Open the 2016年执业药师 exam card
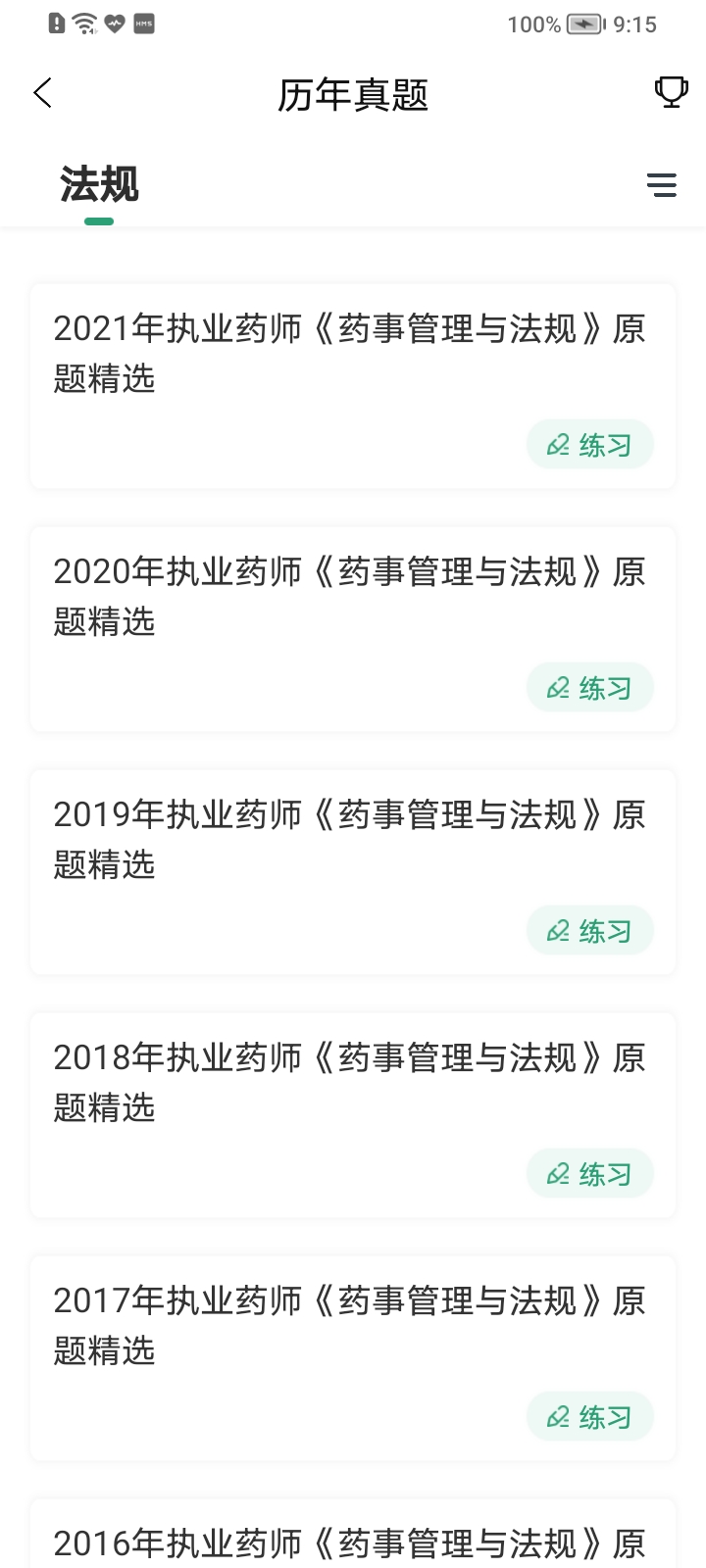This screenshot has height=1568, width=706. coord(353,1535)
